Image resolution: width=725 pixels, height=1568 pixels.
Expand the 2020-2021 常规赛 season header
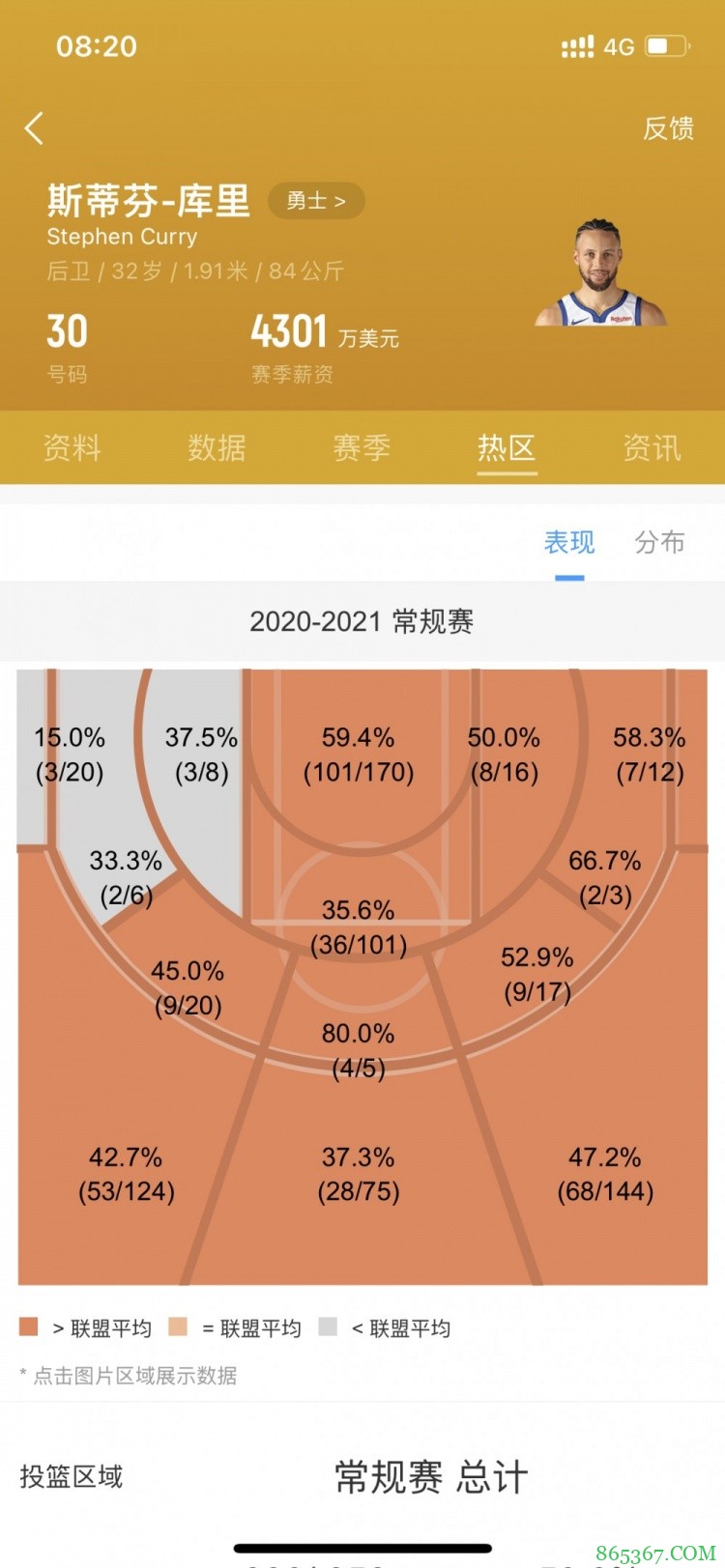coord(362,622)
